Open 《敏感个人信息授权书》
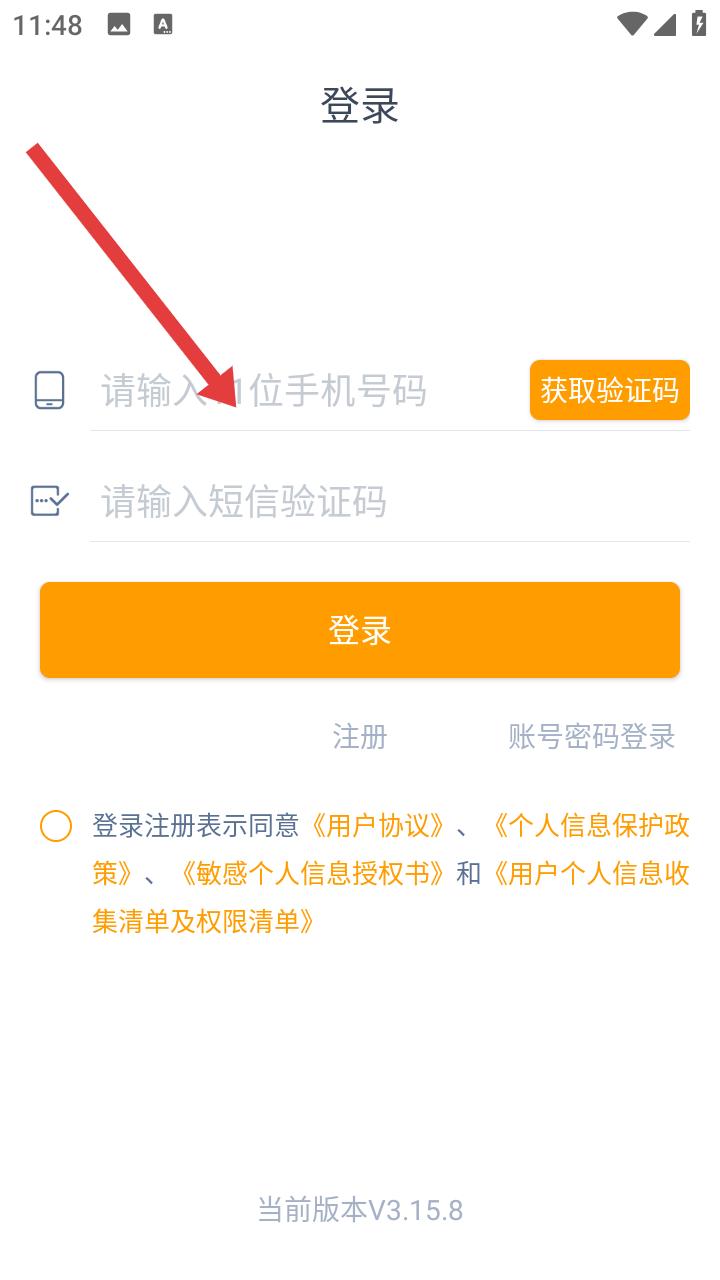Viewport: 720px width, 1280px height. tap(312, 874)
